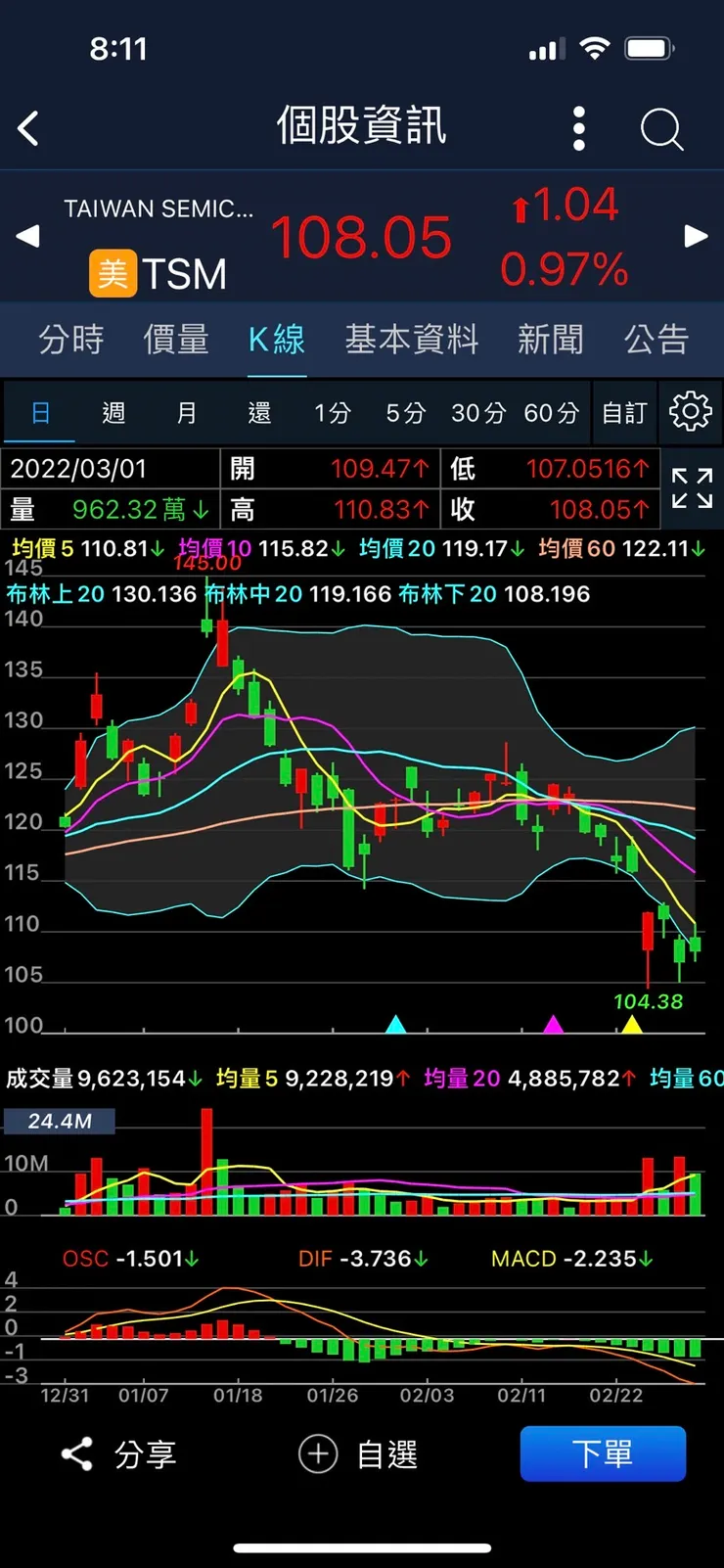The width and height of the screenshot is (724, 1568).
Task: Open the 新聞 tab
Action: pos(551,340)
